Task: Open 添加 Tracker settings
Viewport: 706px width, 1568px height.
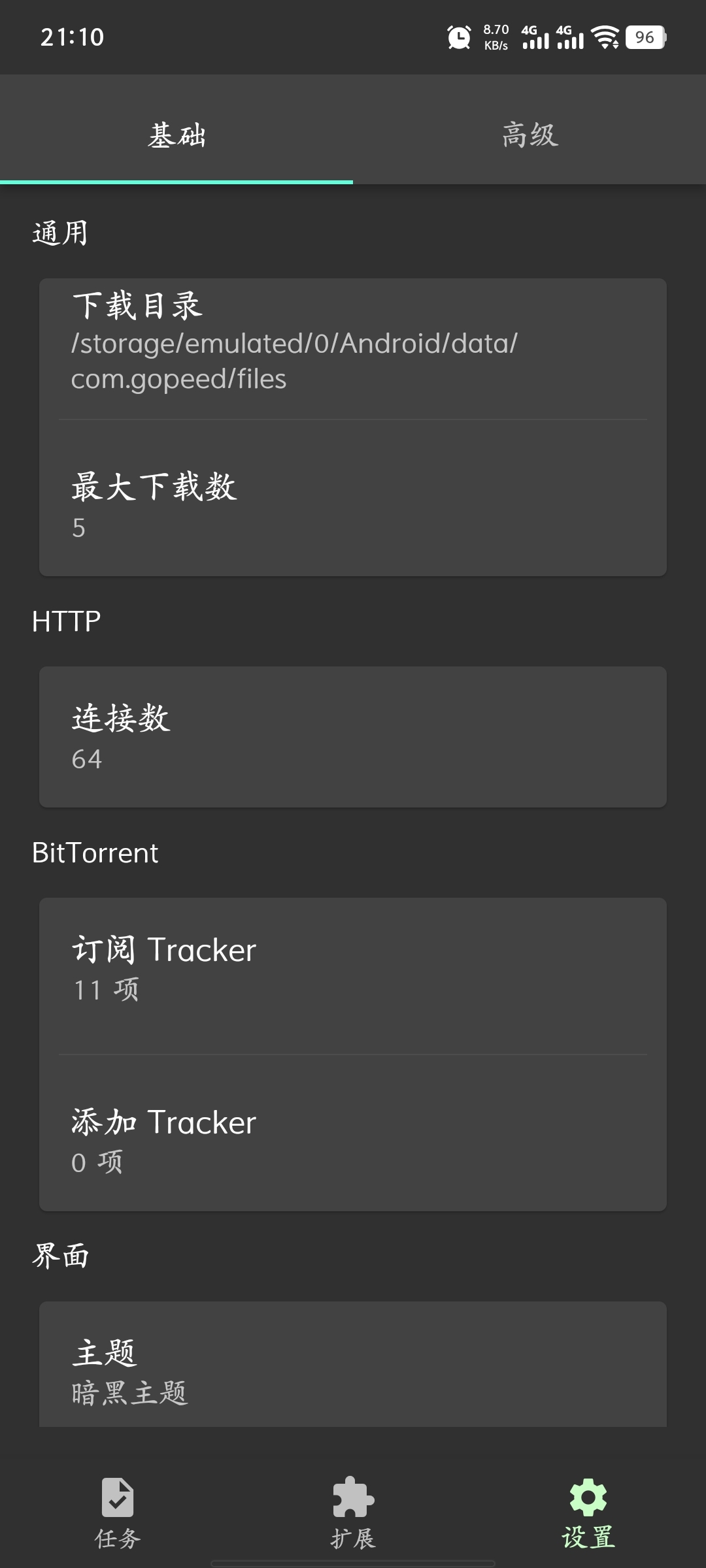Action: (353, 1134)
